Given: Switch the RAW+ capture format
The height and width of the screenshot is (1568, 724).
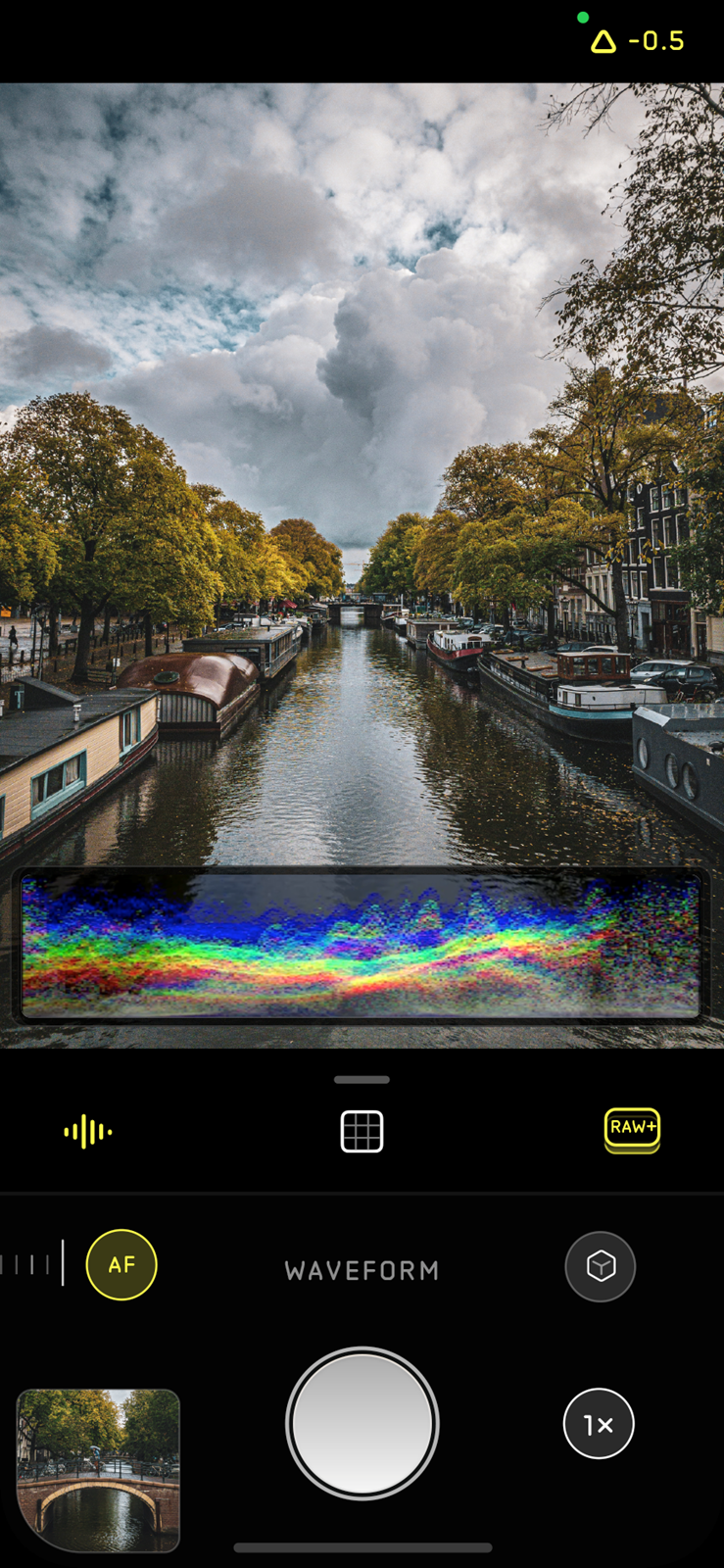Looking at the screenshot, I should (632, 1130).
